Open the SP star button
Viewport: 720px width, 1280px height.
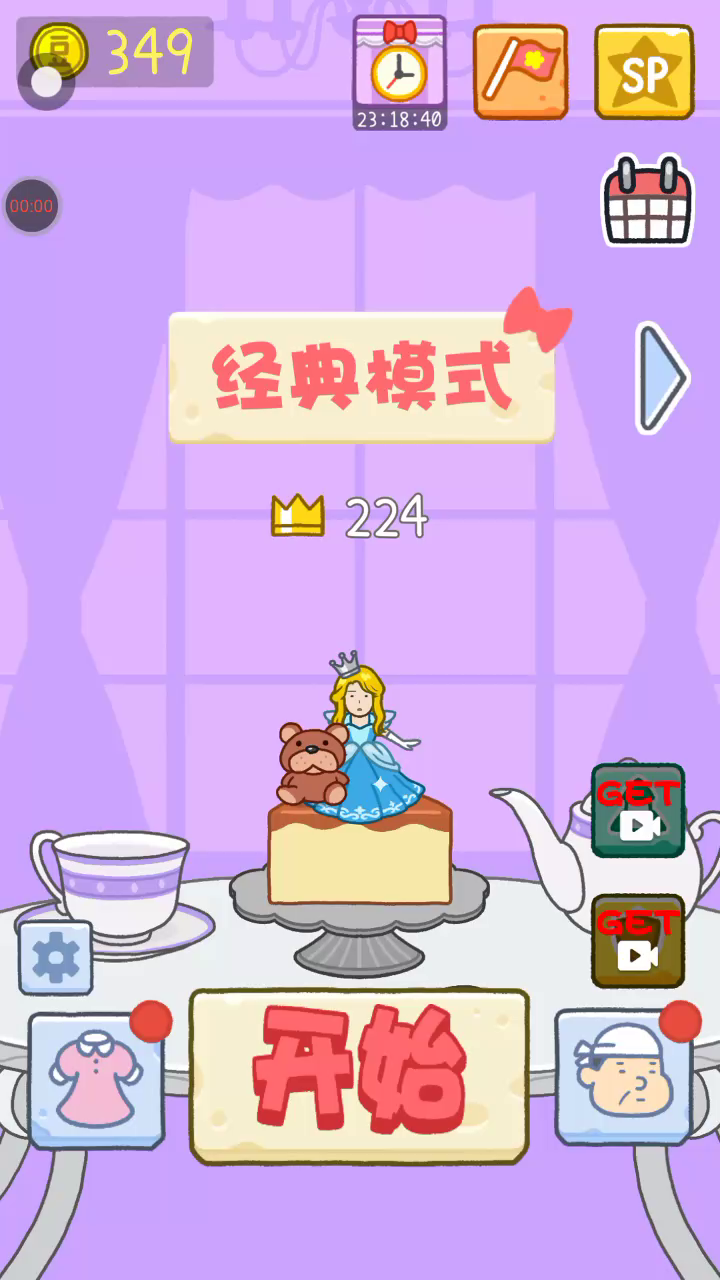click(644, 72)
